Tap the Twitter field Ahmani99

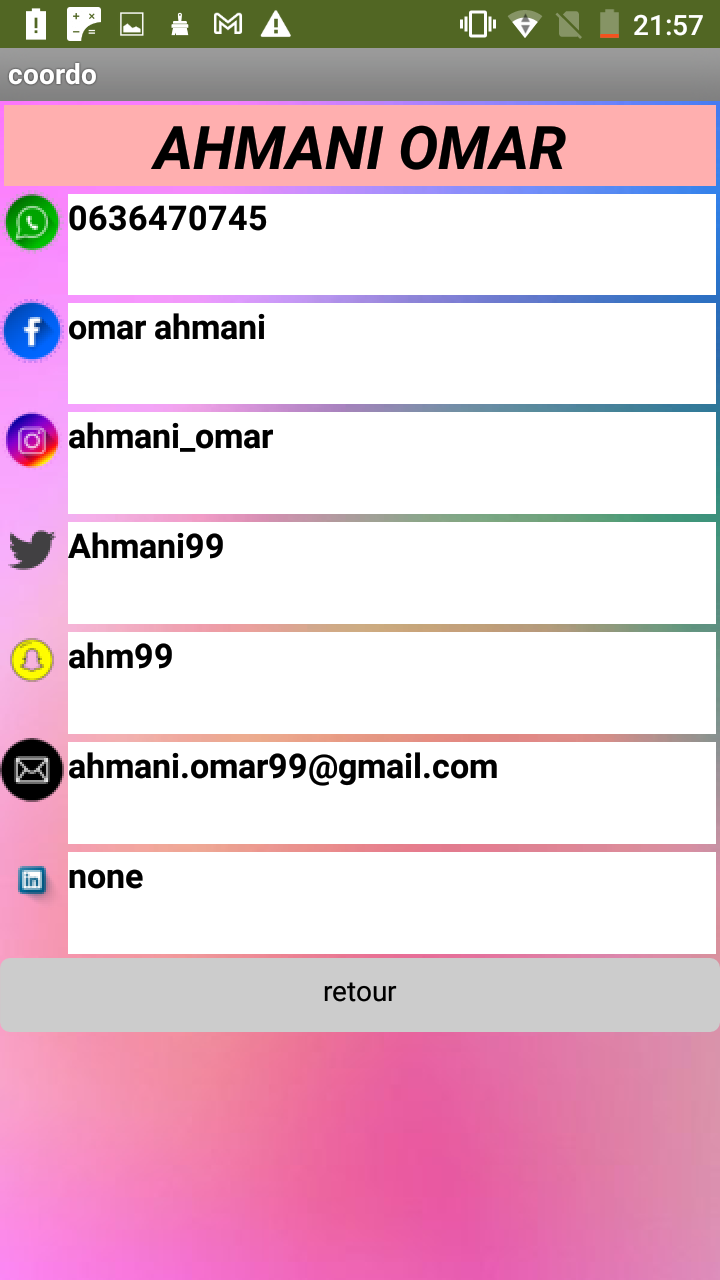click(391, 573)
